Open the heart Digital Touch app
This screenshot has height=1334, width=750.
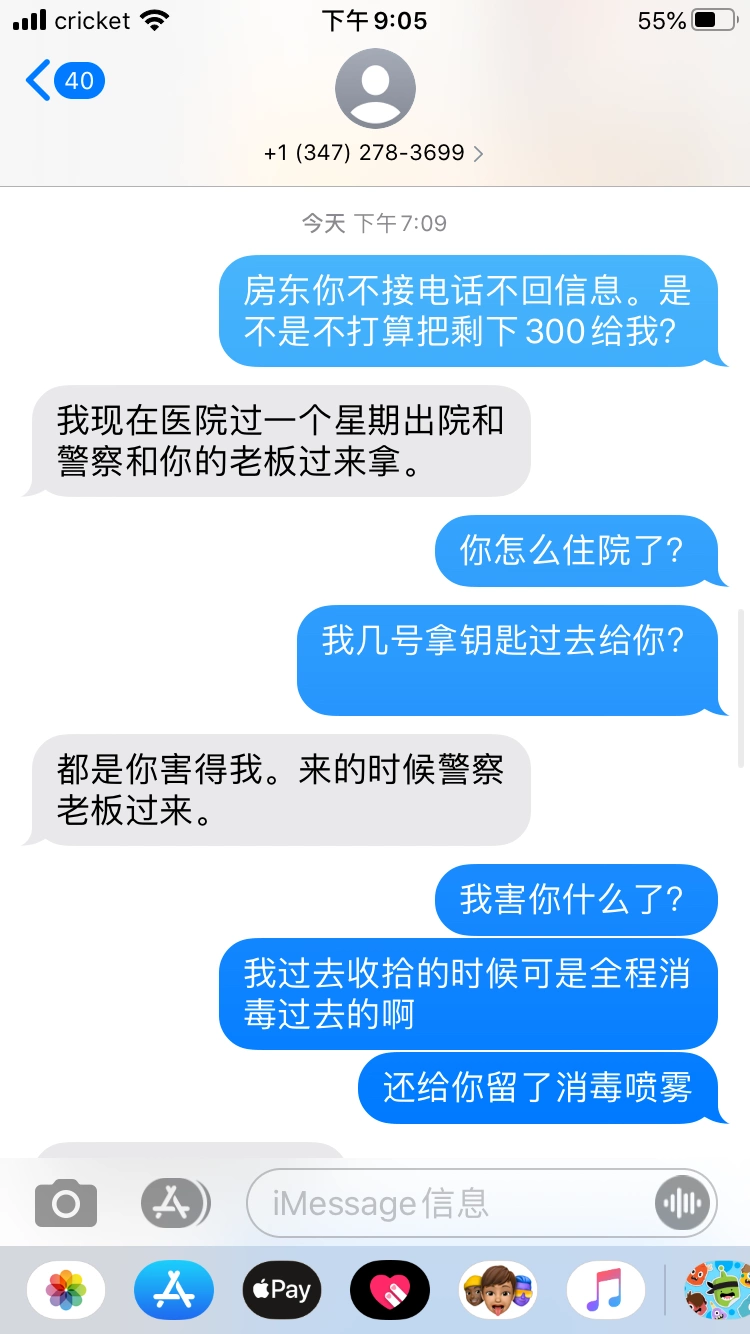[390, 1291]
